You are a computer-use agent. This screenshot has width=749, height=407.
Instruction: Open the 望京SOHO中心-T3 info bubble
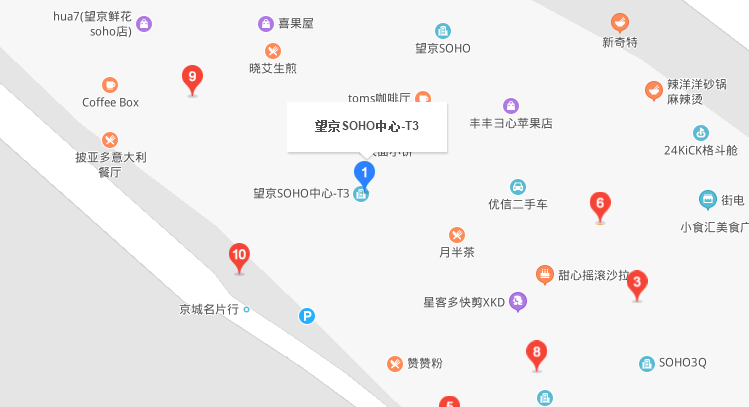pos(366,127)
